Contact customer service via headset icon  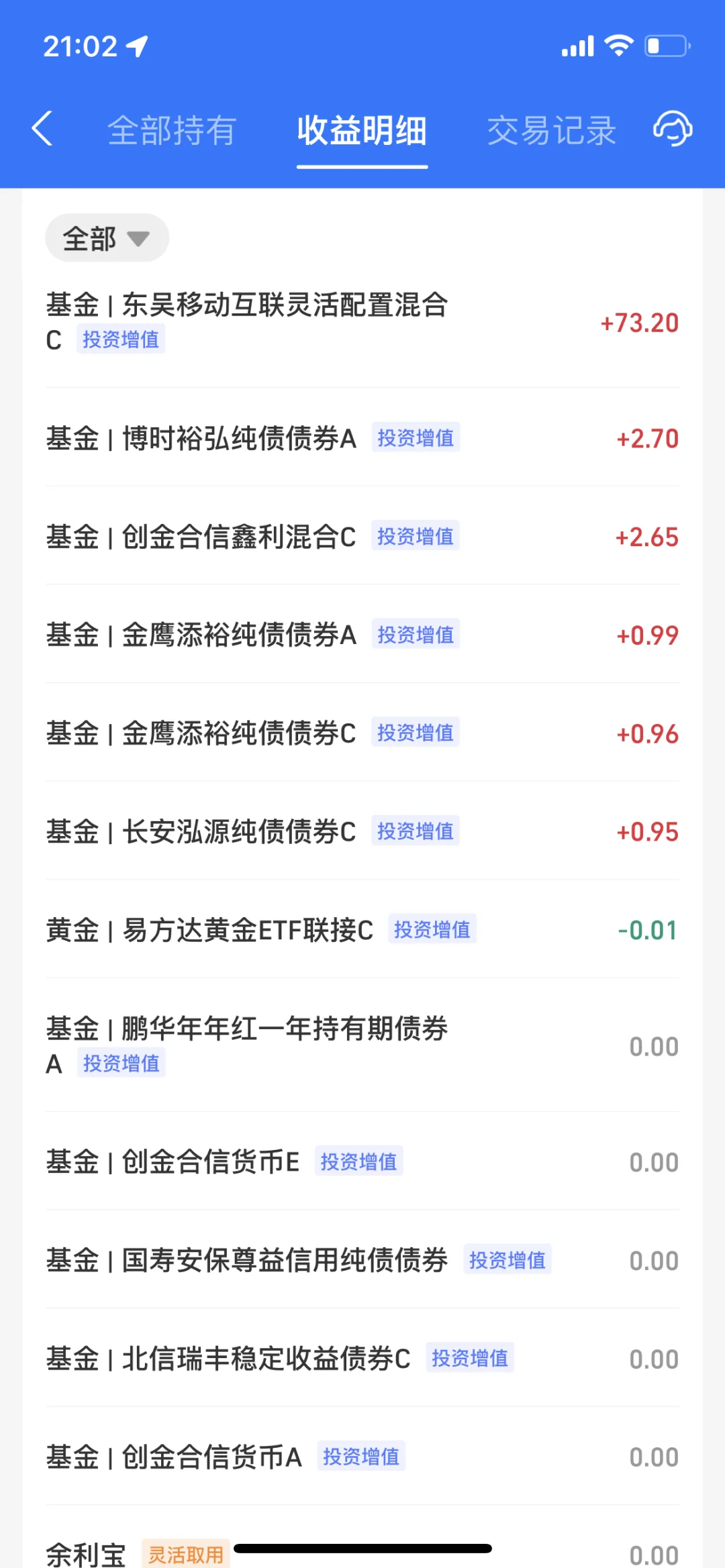673,129
